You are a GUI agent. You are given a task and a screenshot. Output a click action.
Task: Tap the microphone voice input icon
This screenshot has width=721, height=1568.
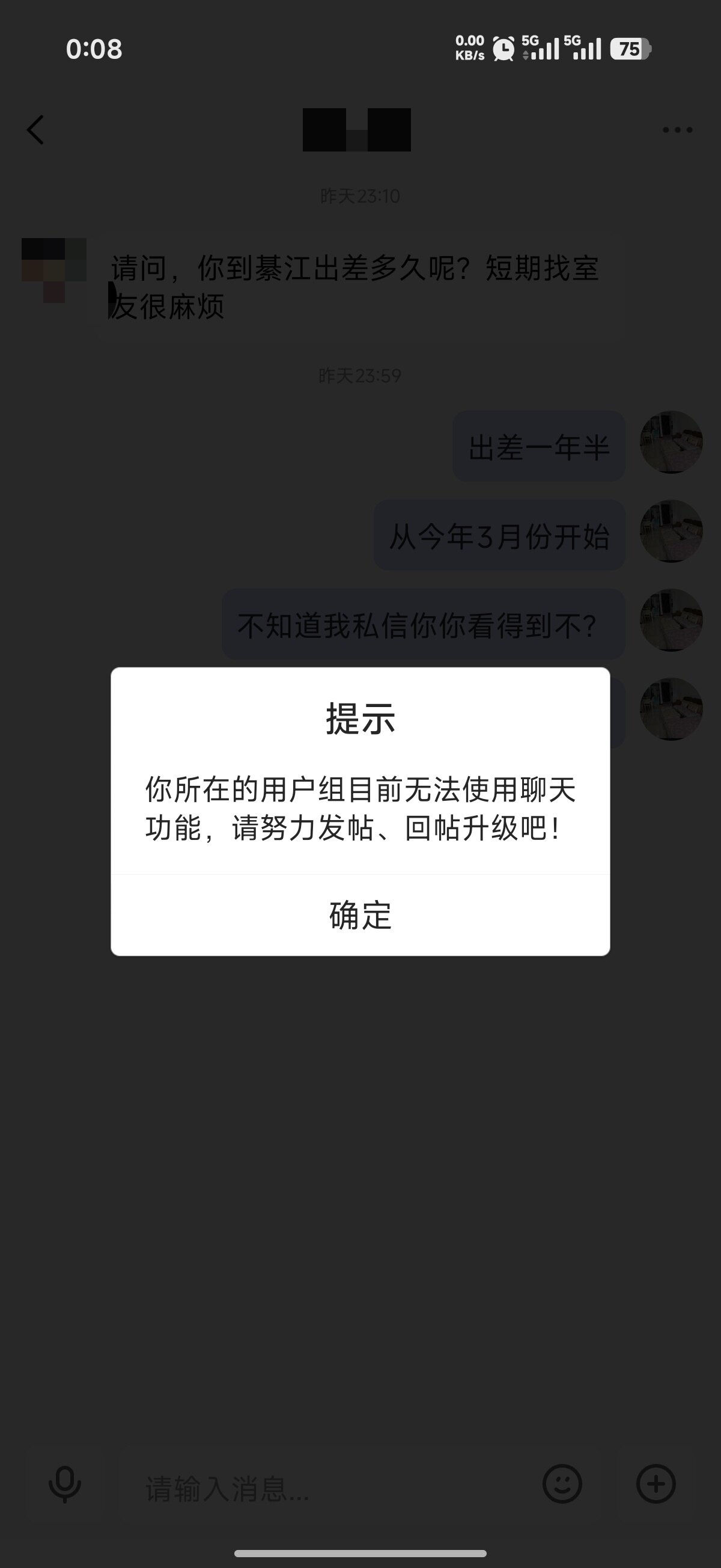tap(64, 1484)
